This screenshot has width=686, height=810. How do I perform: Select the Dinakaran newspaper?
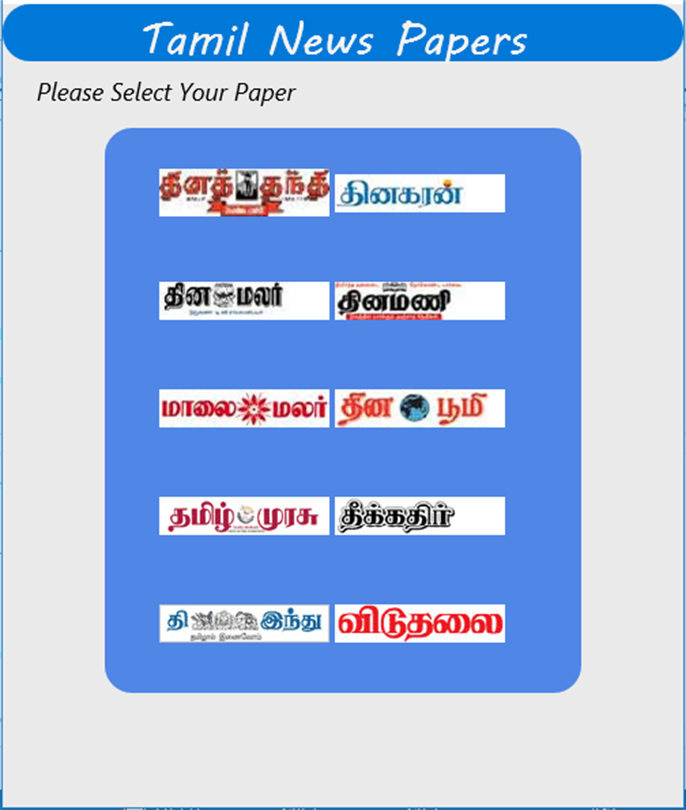419,193
